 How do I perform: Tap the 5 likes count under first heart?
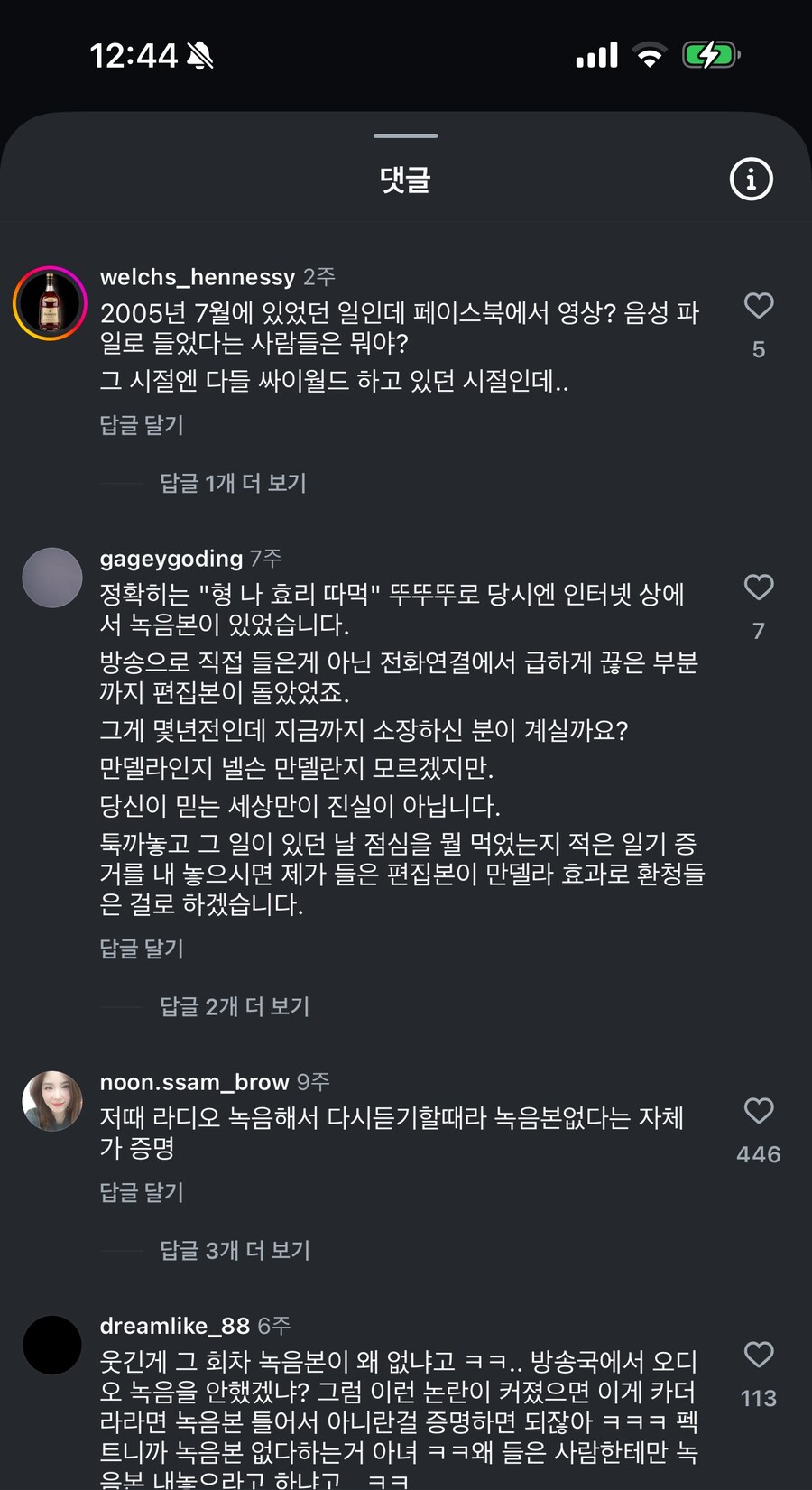click(759, 348)
